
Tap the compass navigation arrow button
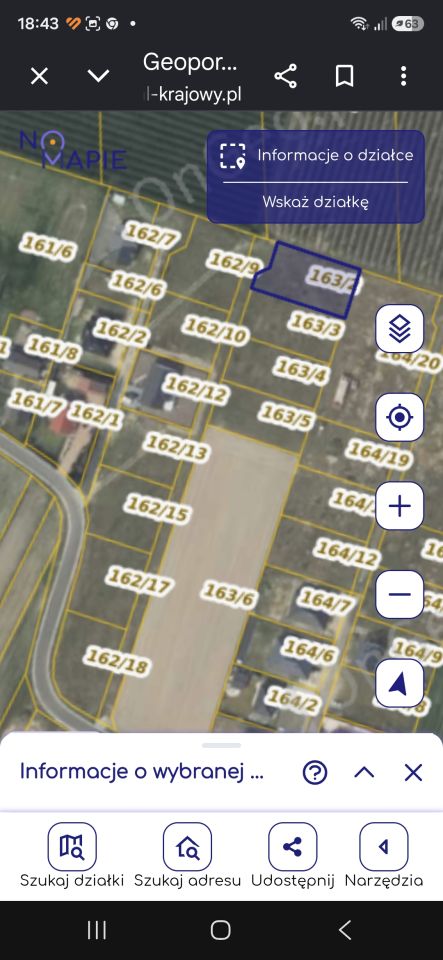[x=400, y=683]
